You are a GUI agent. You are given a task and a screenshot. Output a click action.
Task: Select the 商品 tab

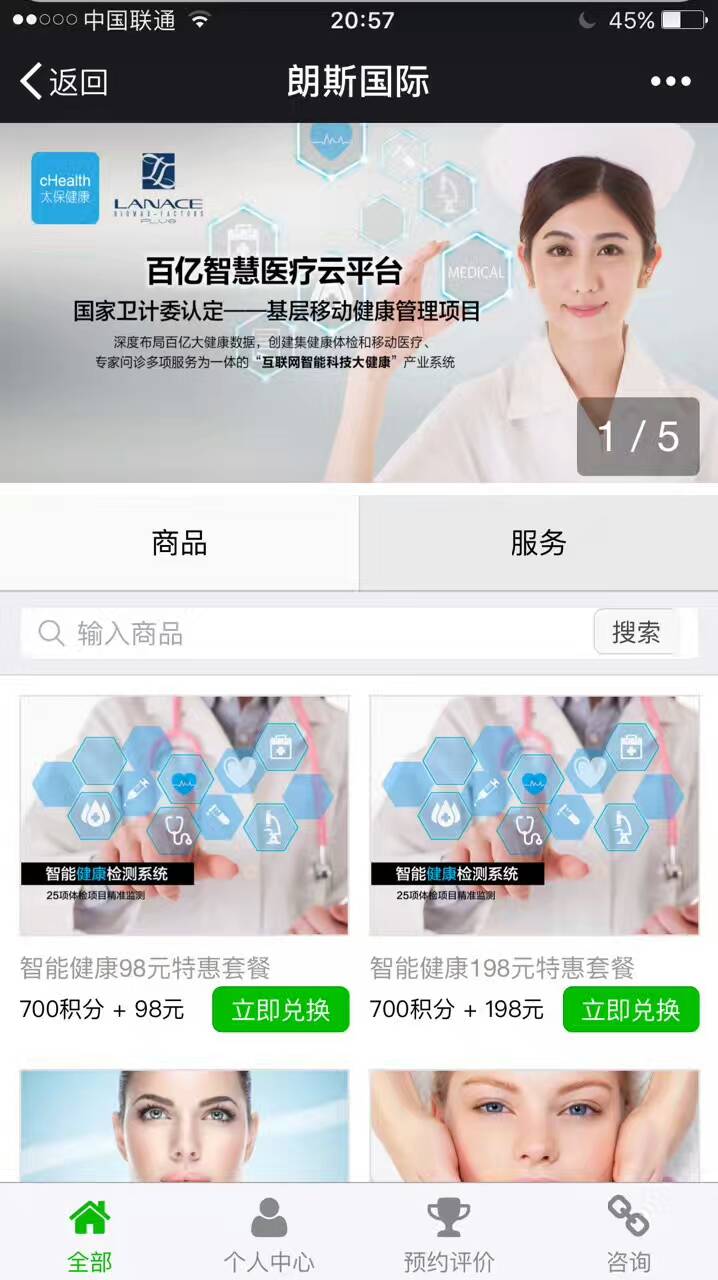(179, 543)
